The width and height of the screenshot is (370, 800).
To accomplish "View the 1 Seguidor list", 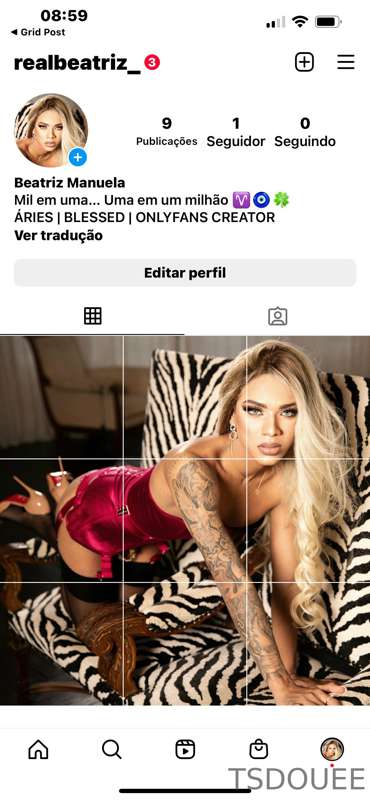I will tap(236, 132).
